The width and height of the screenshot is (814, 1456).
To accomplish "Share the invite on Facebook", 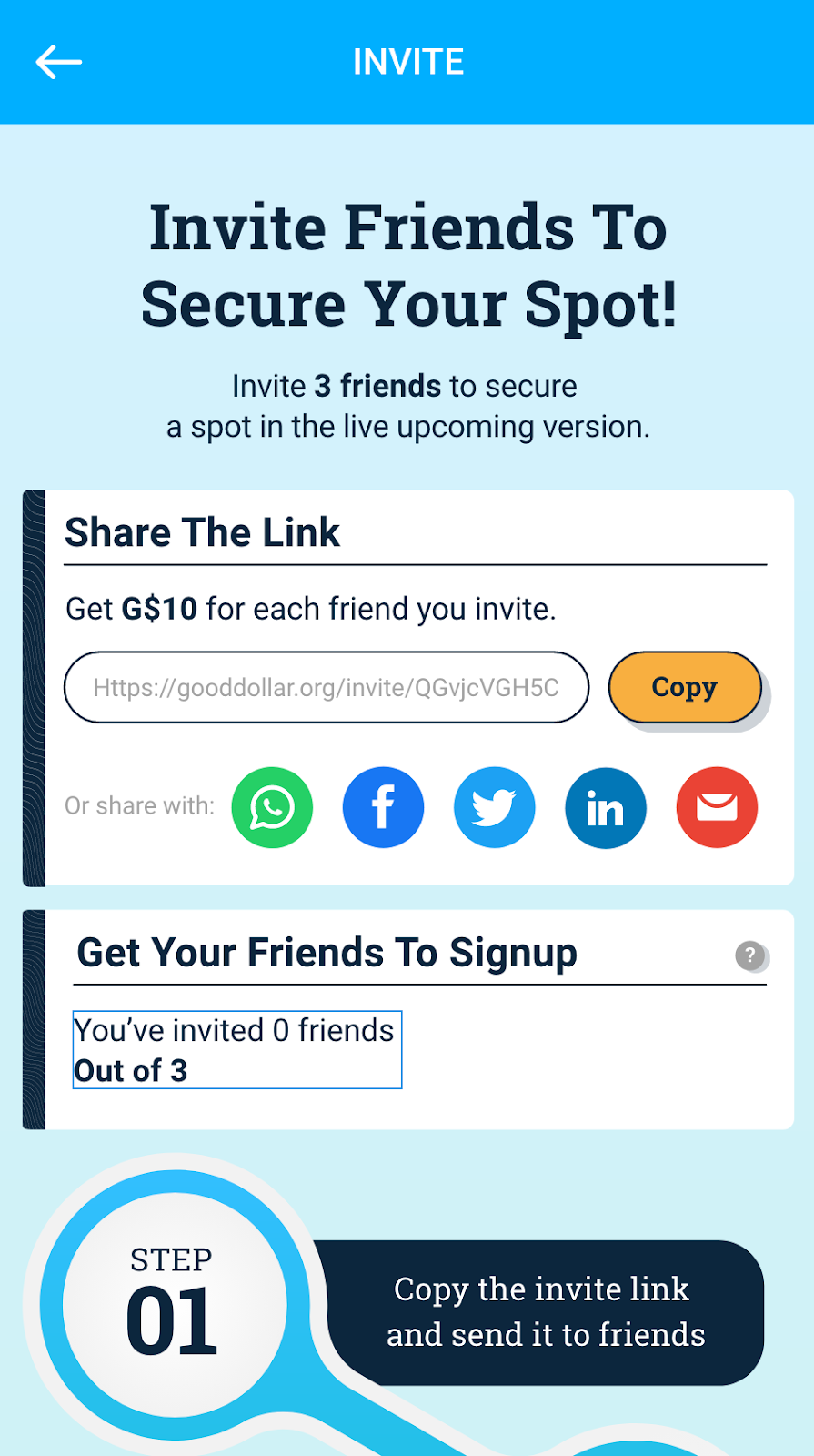I will pyautogui.click(x=383, y=807).
